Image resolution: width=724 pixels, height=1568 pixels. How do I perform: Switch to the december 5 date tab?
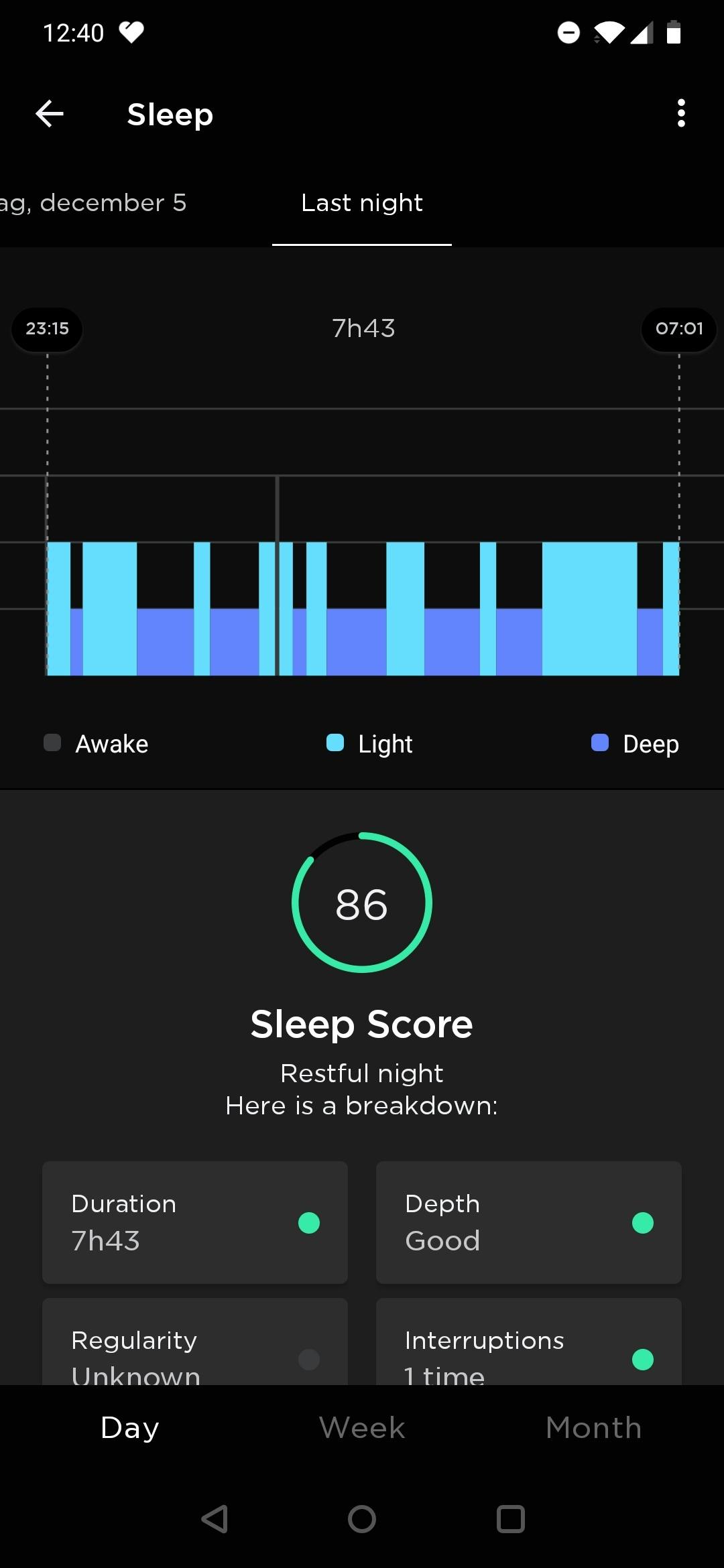coord(94,203)
